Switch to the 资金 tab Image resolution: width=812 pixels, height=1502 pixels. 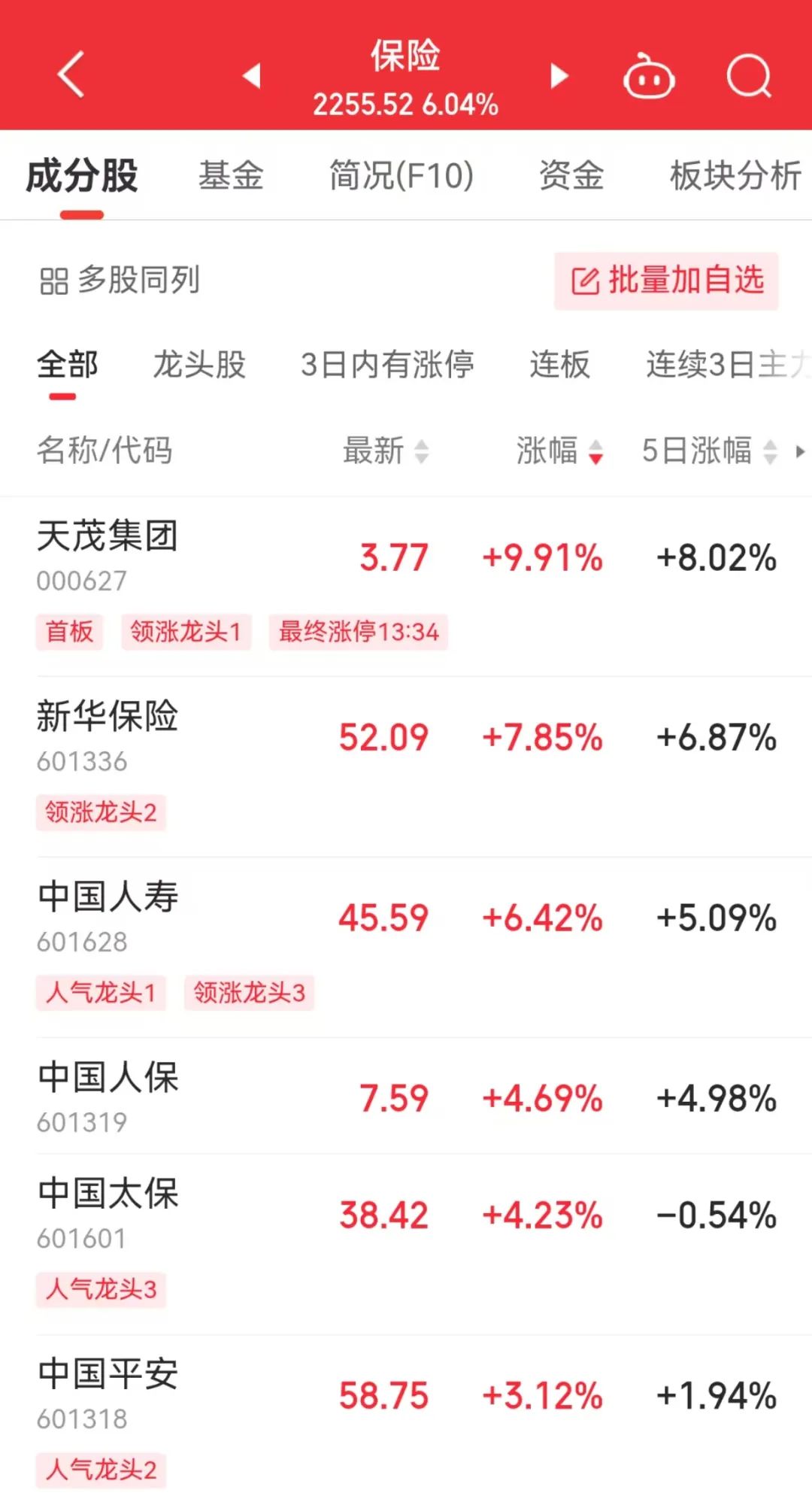pyautogui.click(x=571, y=175)
